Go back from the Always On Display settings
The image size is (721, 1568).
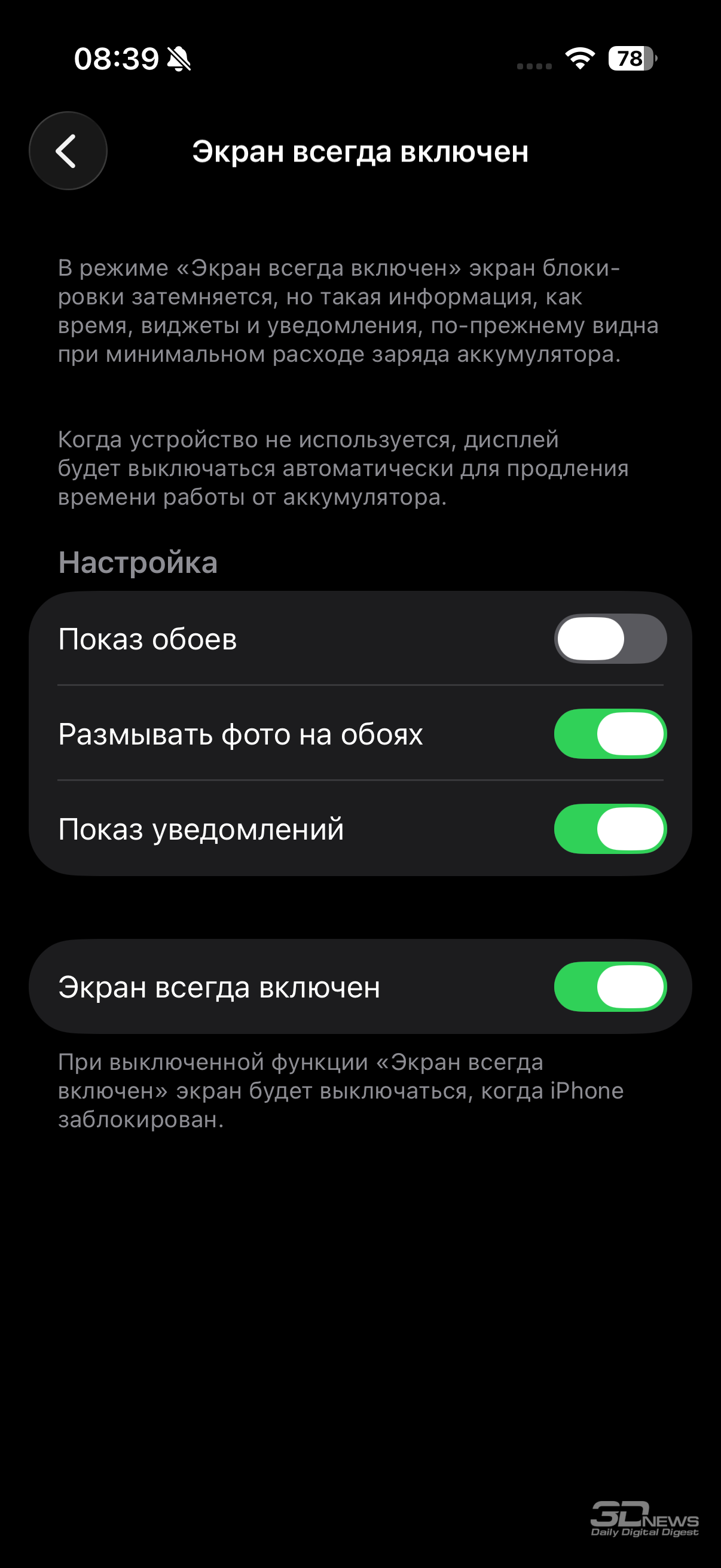pyautogui.click(x=68, y=151)
